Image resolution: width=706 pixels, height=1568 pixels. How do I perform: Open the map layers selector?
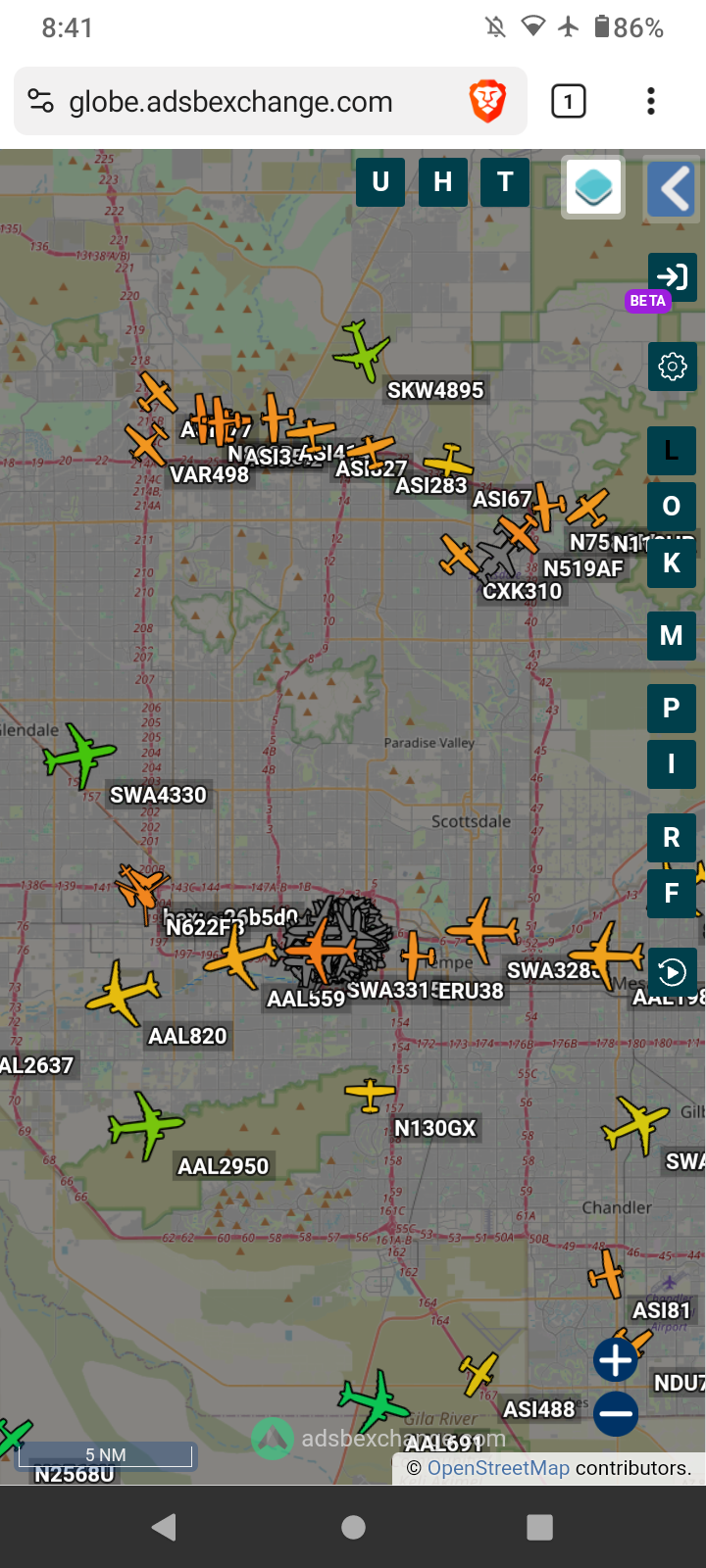[593, 186]
